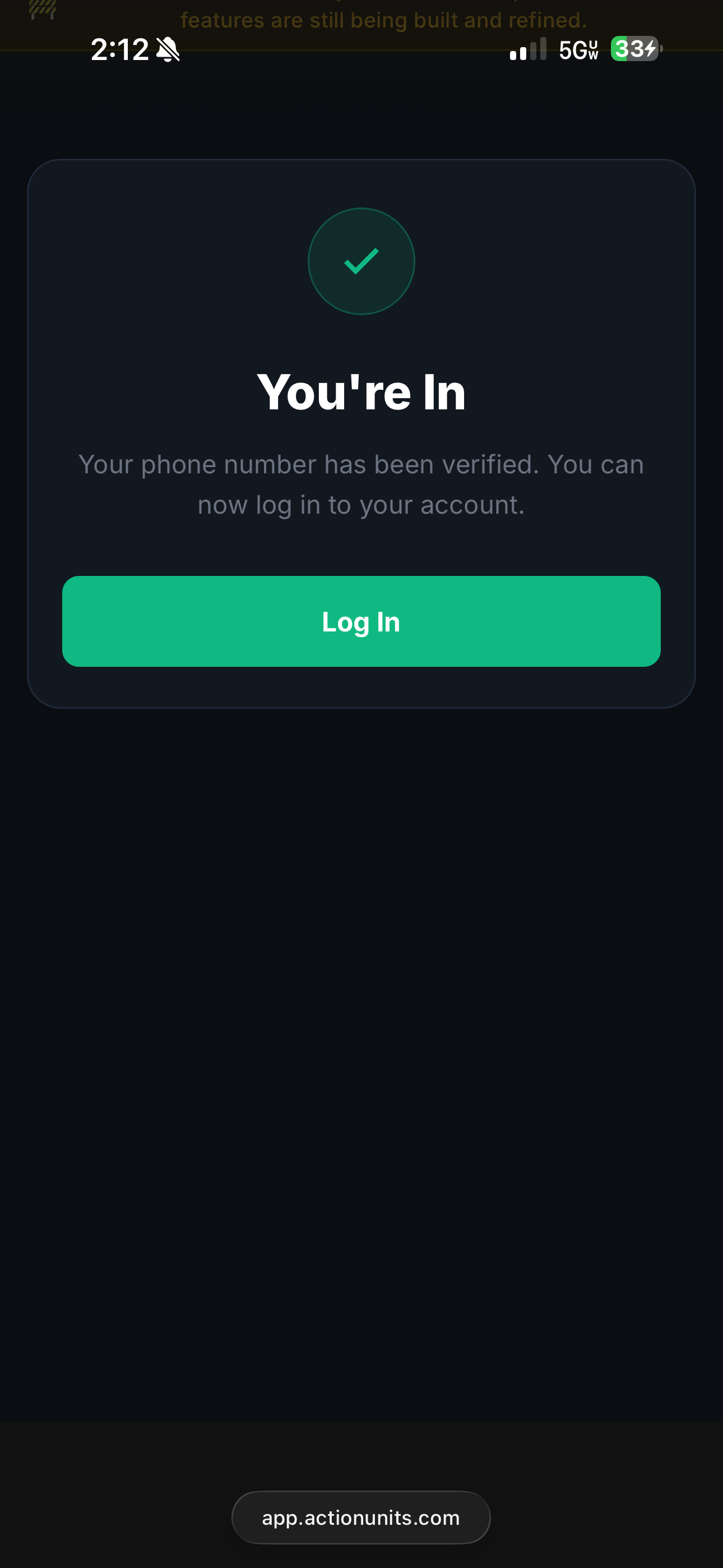Tap the green Log In button
Image resolution: width=723 pixels, height=1568 pixels.
point(361,621)
